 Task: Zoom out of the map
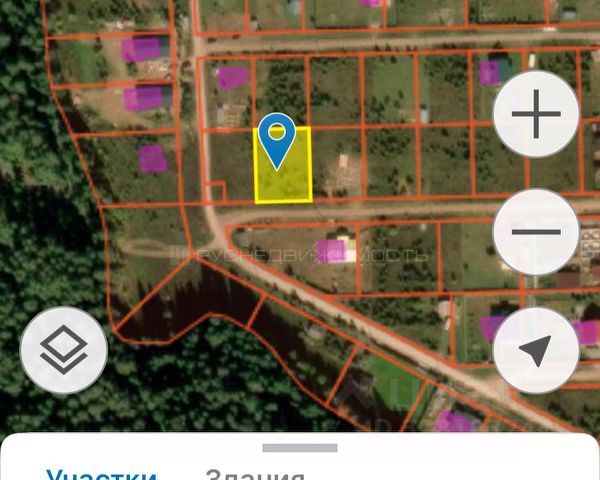(536, 231)
